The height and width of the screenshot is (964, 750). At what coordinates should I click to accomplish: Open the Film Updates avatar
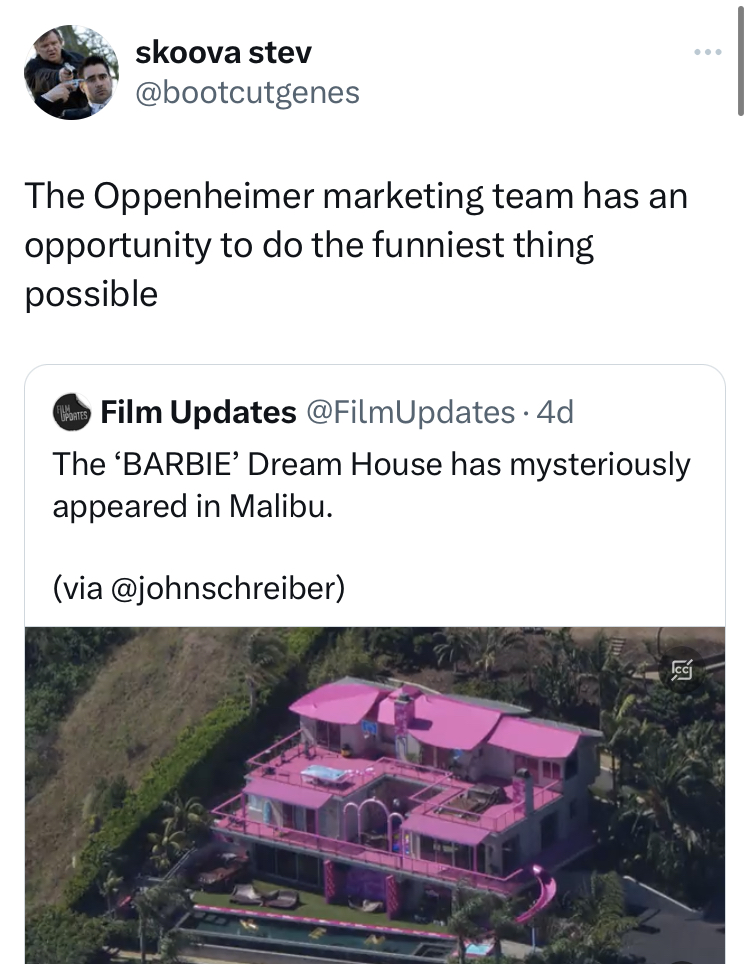(x=71, y=412)
